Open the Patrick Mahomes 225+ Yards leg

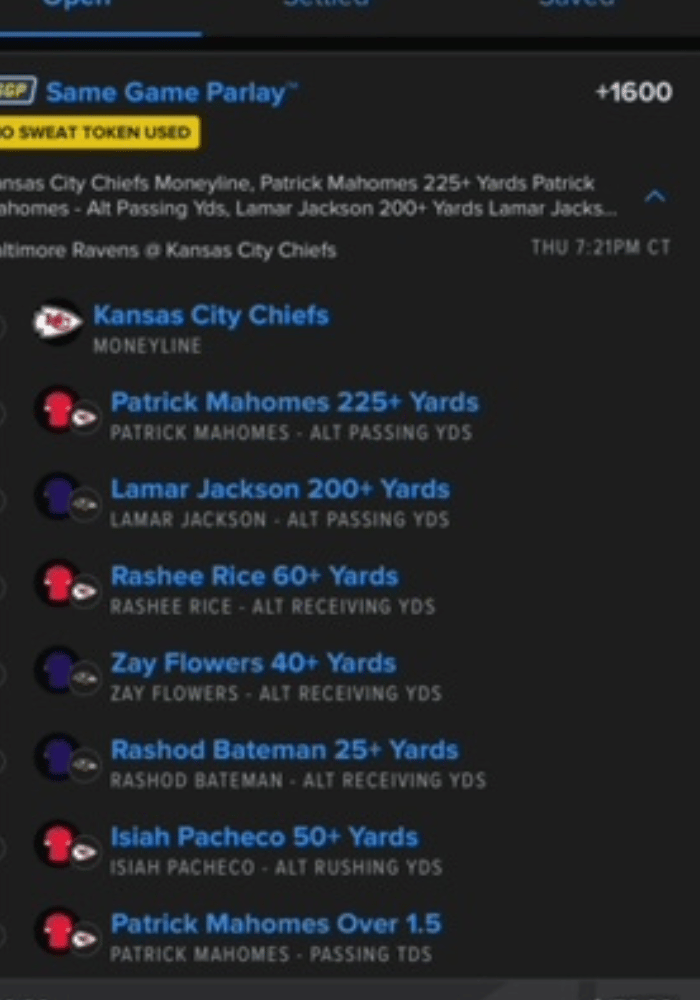(x=294, y=403)
